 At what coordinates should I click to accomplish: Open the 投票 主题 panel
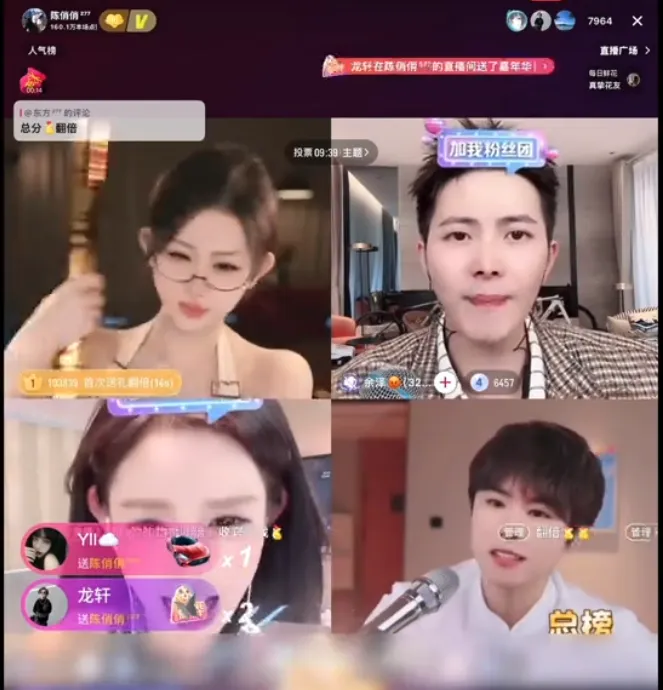(330, 153)
